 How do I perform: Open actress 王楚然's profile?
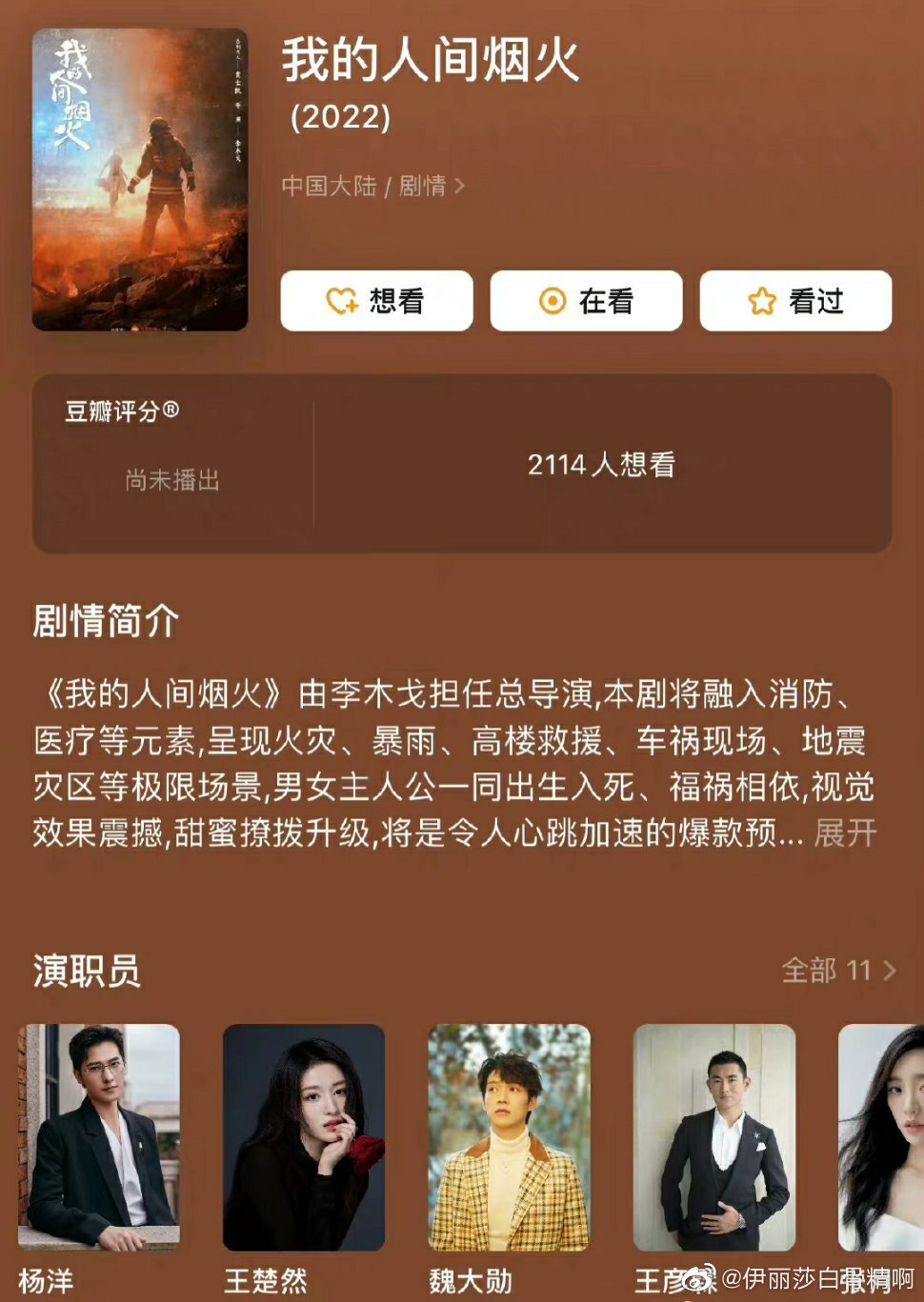[304, 1137]
